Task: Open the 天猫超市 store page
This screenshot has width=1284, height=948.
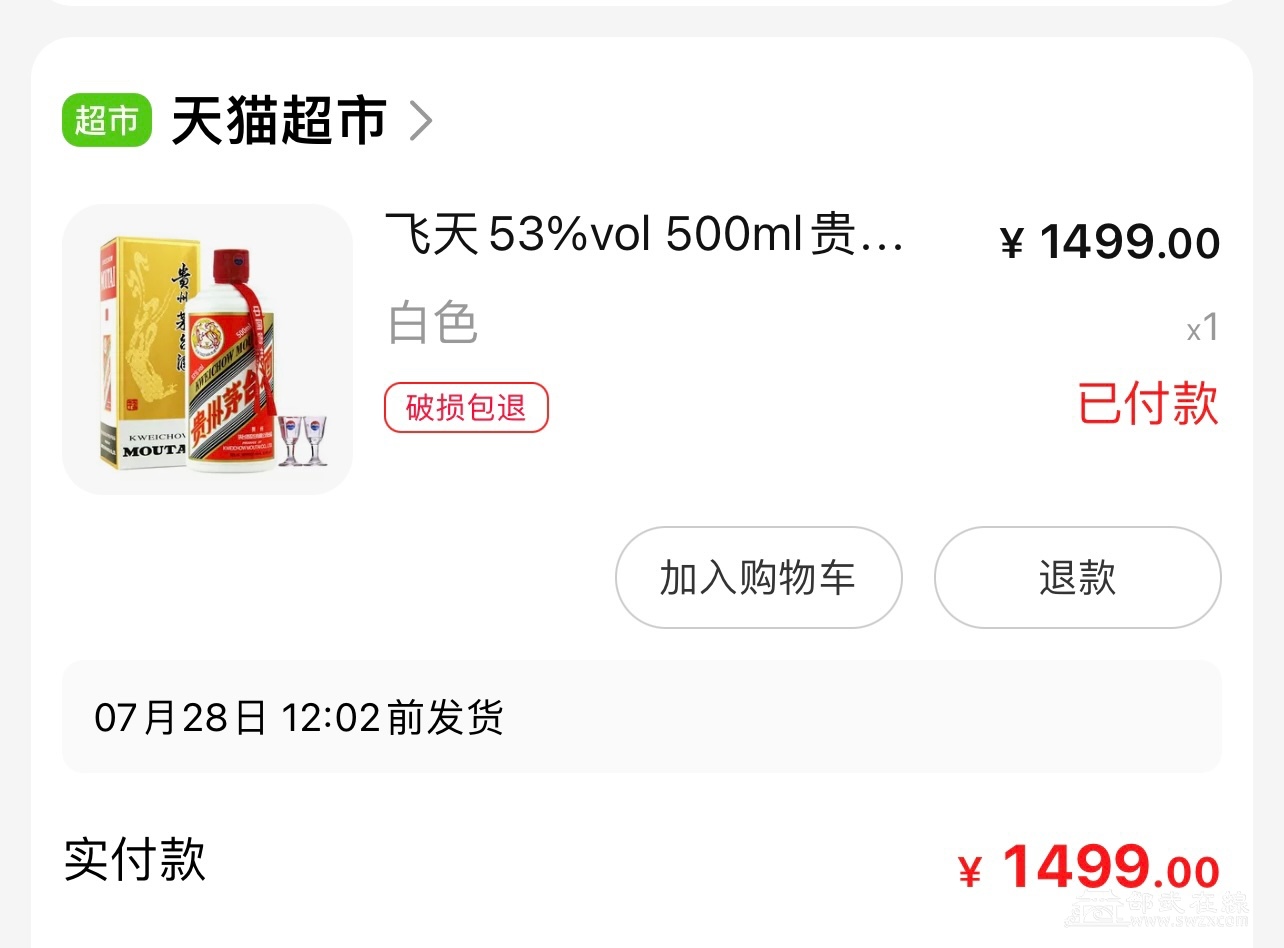Action: pos(279,121)
